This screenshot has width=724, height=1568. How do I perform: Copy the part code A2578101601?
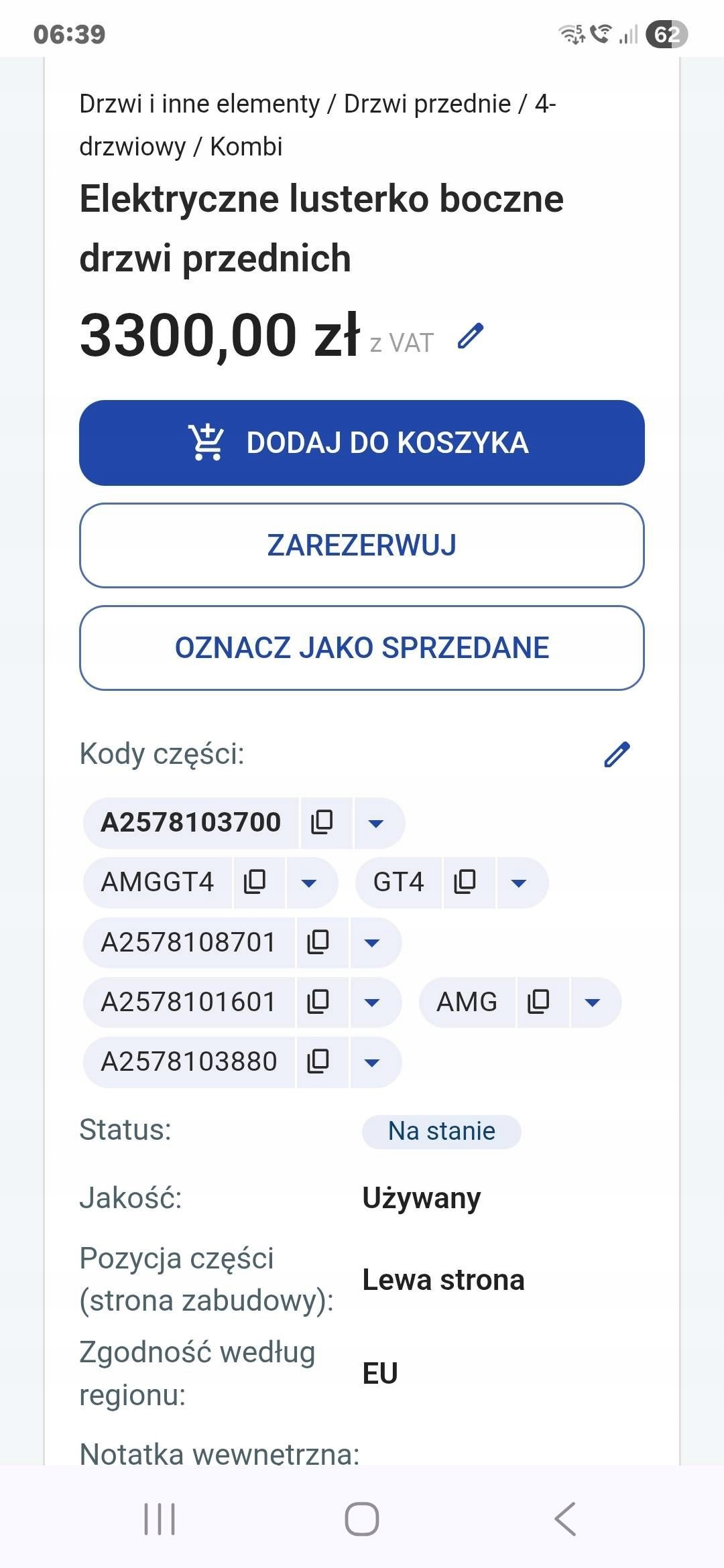pyautogui.click(x=318, y=1002)
